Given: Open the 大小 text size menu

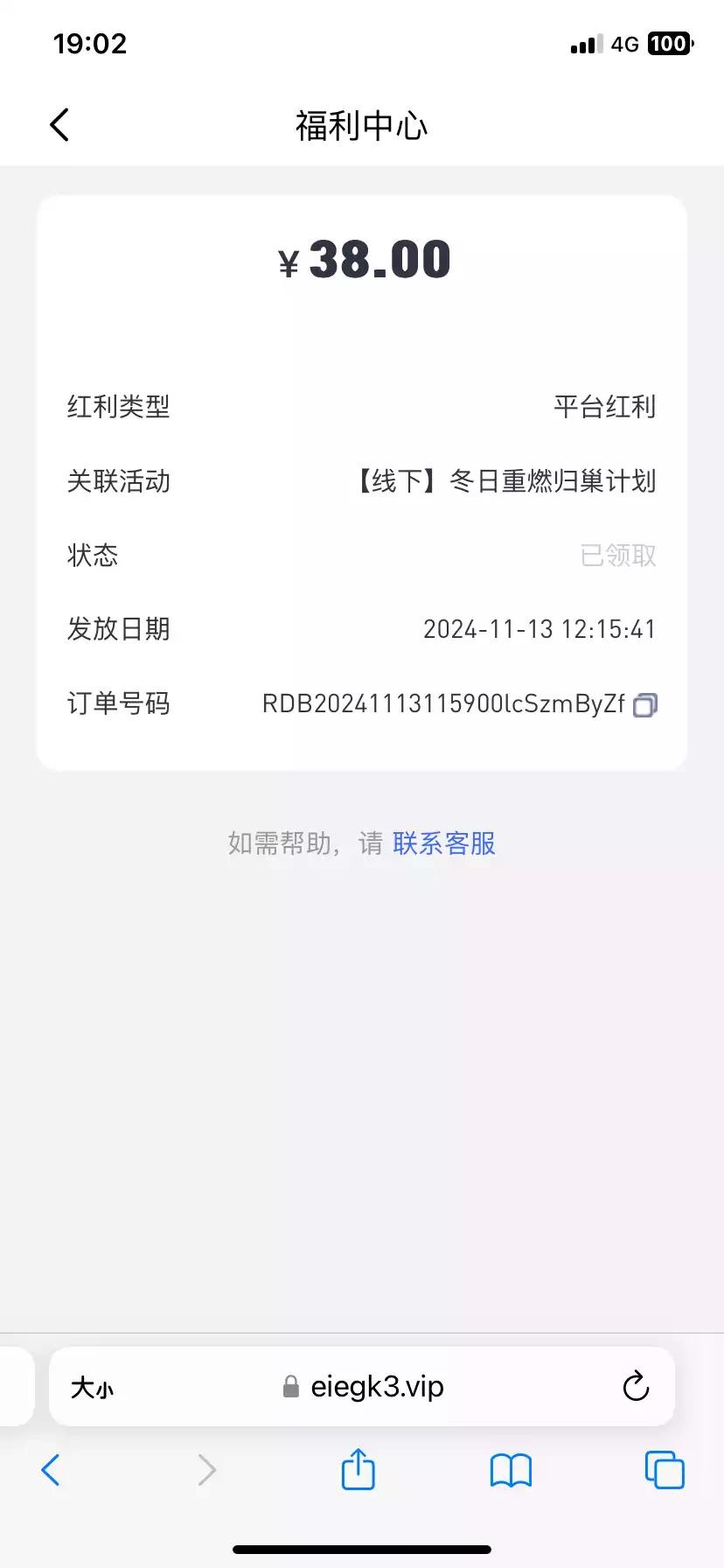Looking at the screenshot, I should coord(93,1387).
